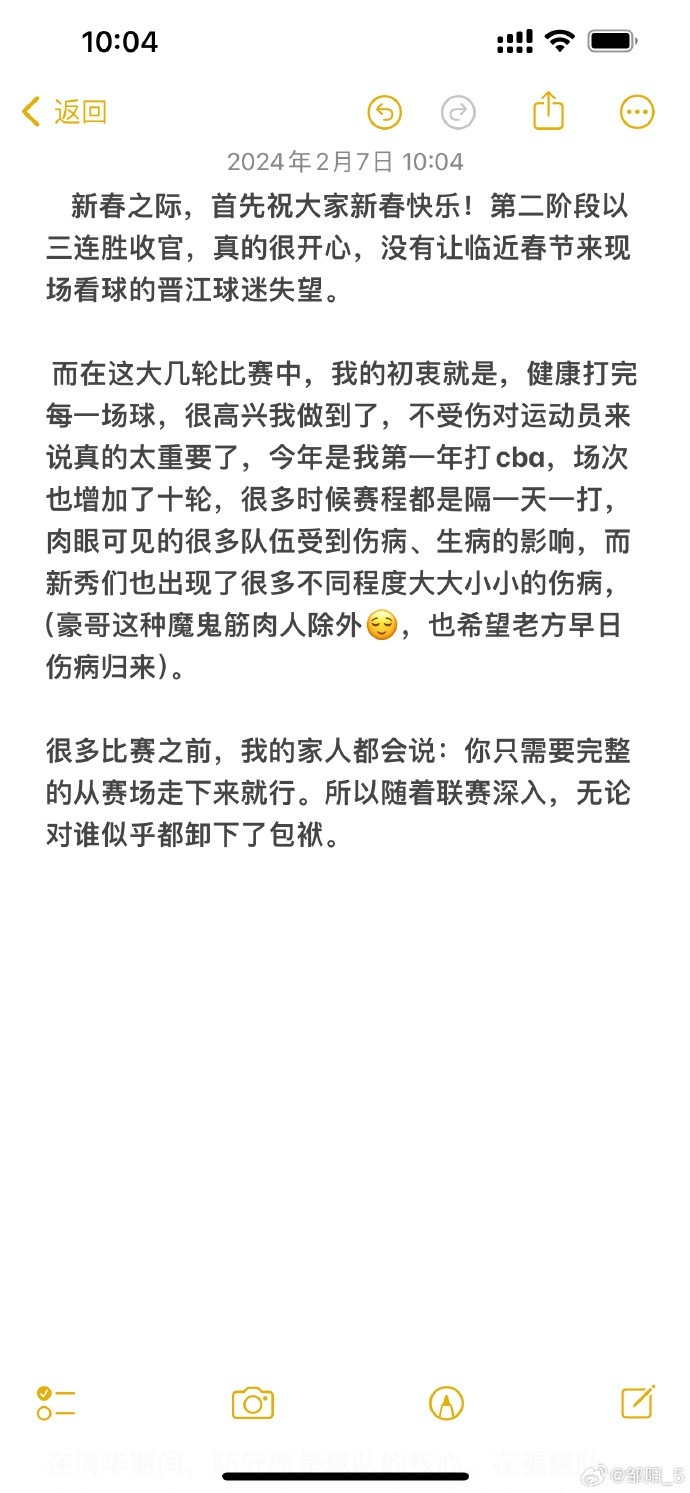Image resolution: width=690 pixels, height=1493 pixels.
Task: Tap the redo arrow icon
Action: 458,112
